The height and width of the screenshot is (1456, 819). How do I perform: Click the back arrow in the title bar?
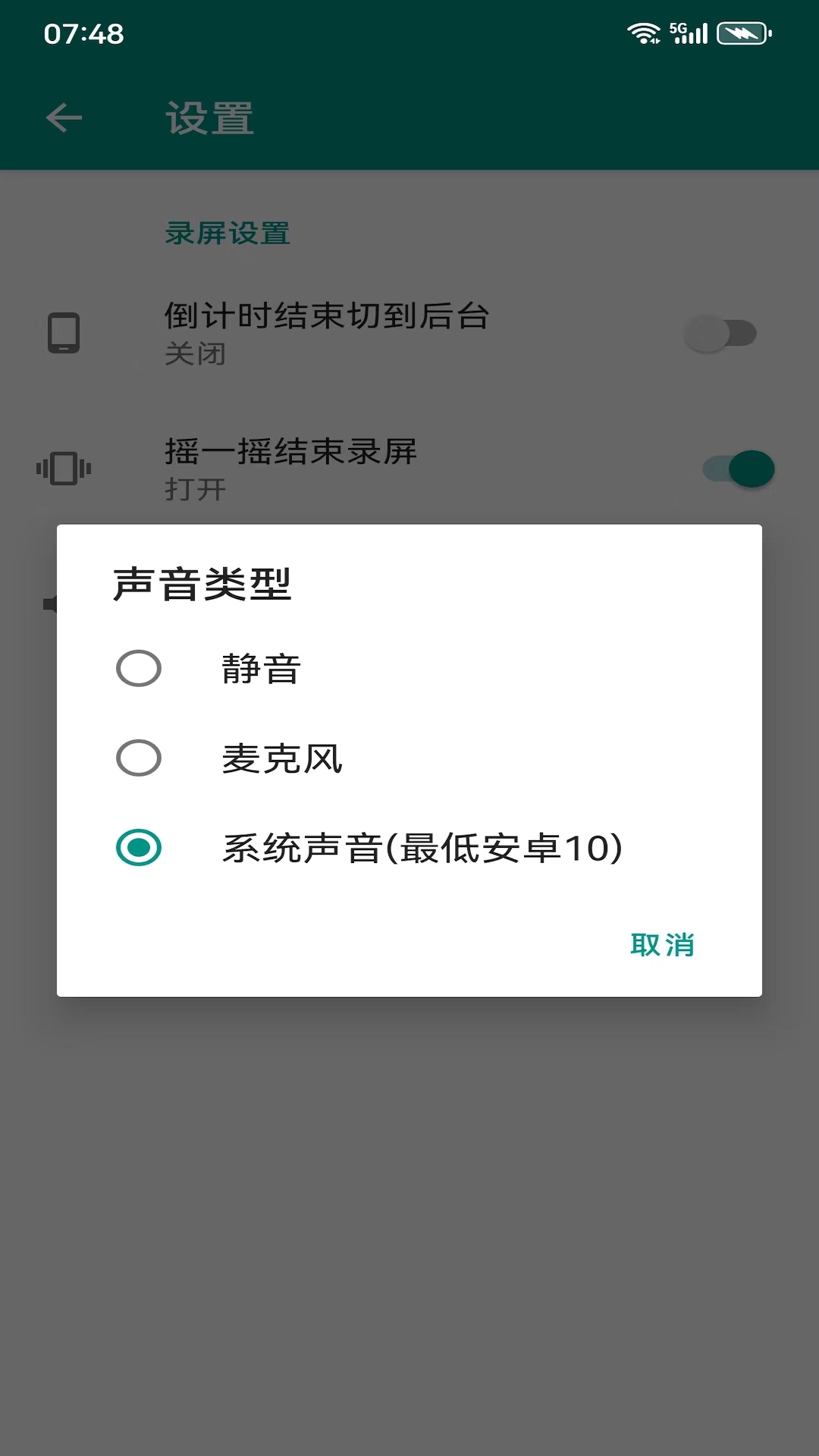coord(64,118)
